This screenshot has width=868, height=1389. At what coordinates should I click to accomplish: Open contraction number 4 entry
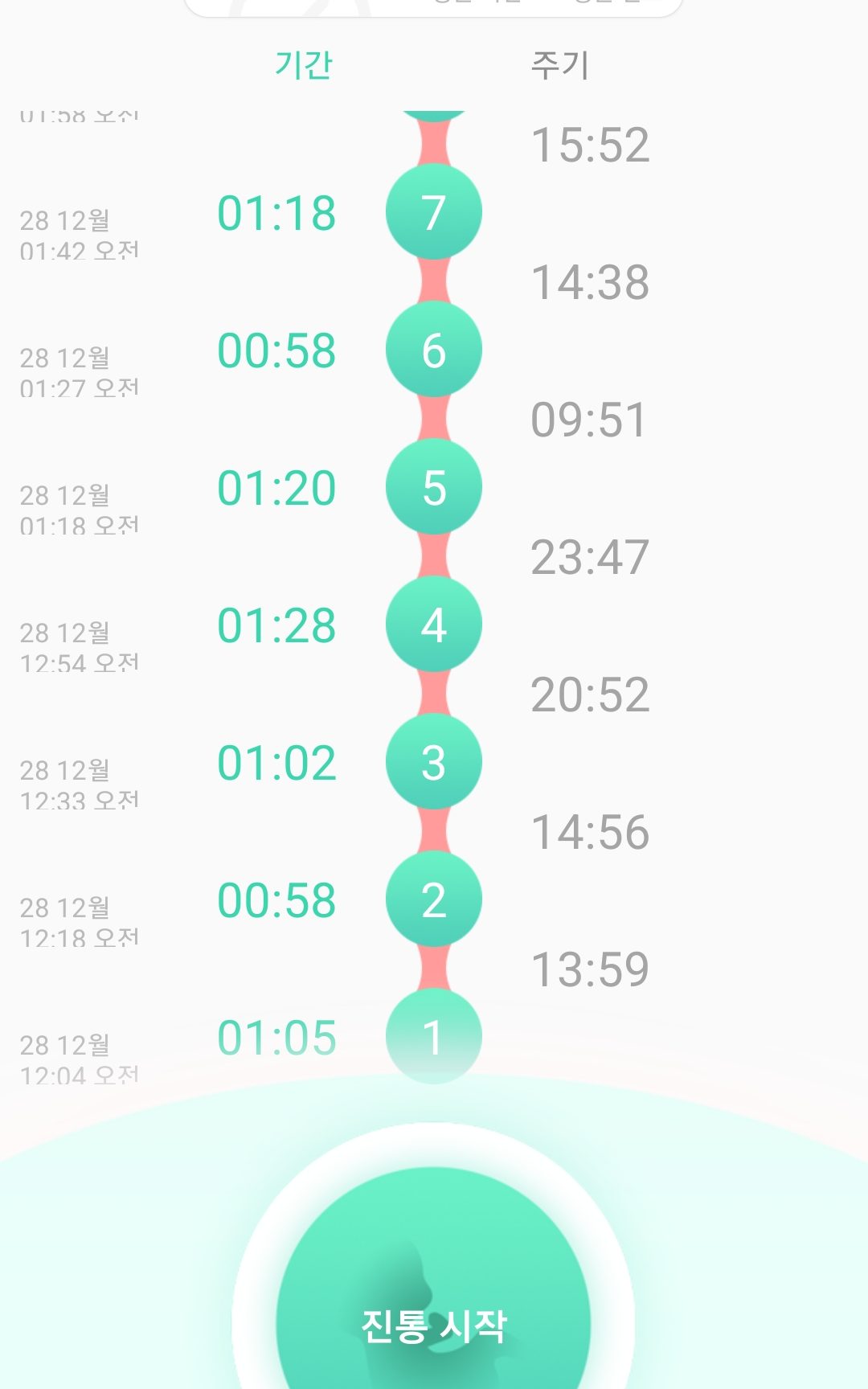tap(434, 625)
